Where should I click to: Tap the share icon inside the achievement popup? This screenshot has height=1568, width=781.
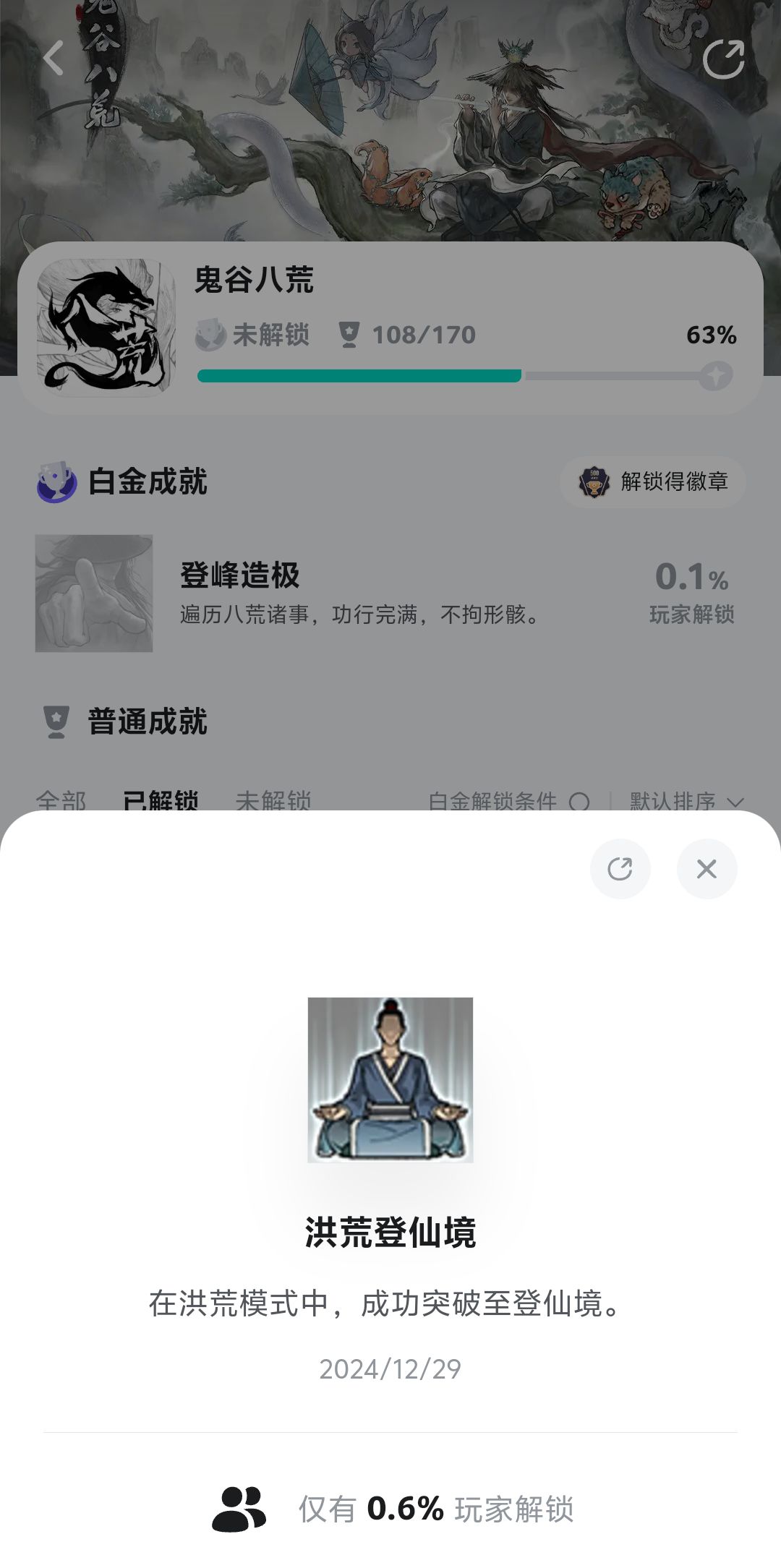pyautogui.click(x=620, y=870)
